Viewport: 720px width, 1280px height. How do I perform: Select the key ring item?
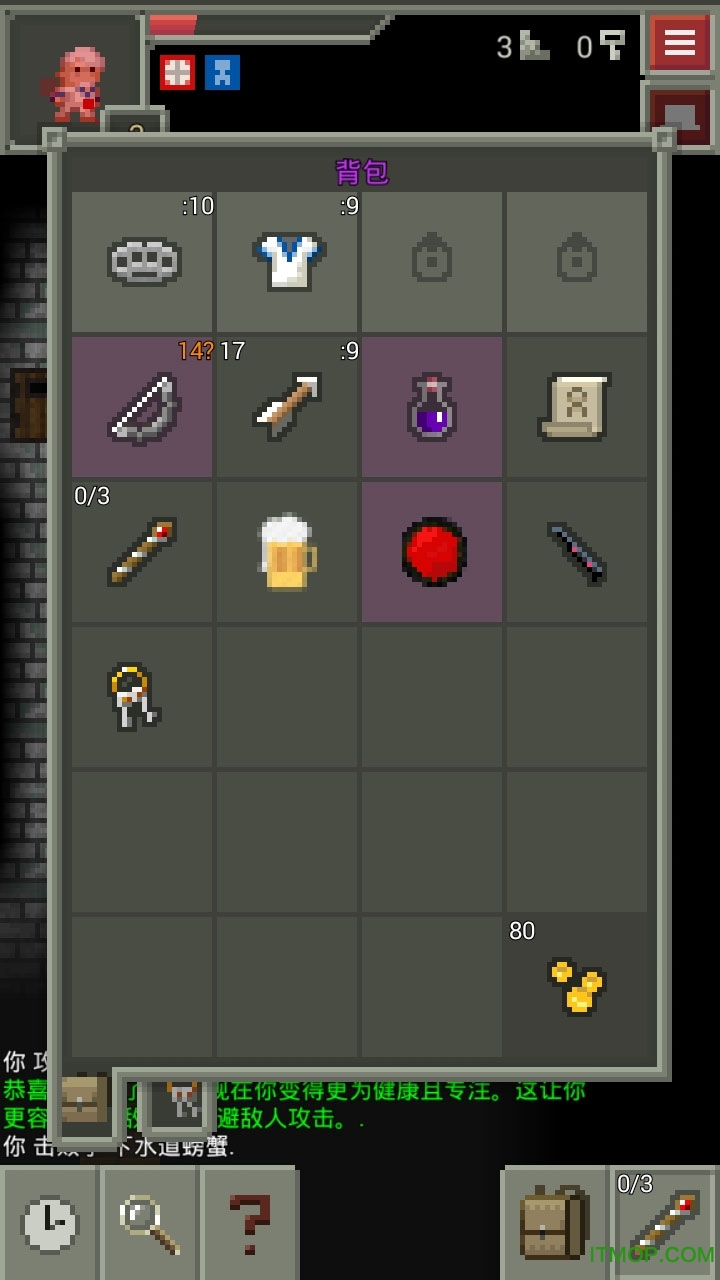click(142, 696)
